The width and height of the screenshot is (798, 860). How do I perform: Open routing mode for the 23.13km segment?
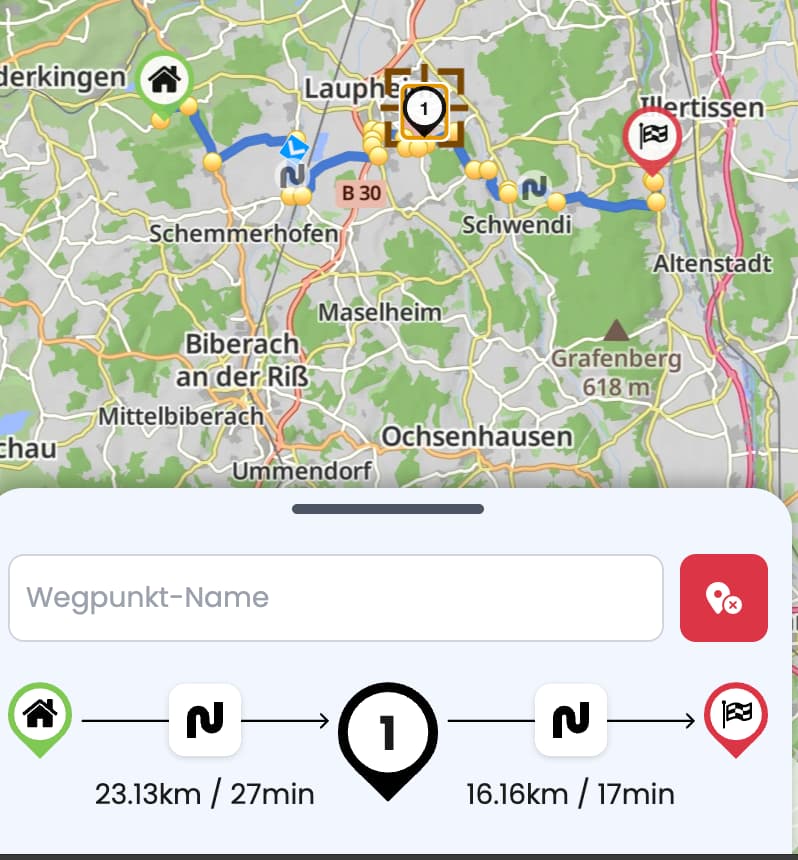(204, 720)
